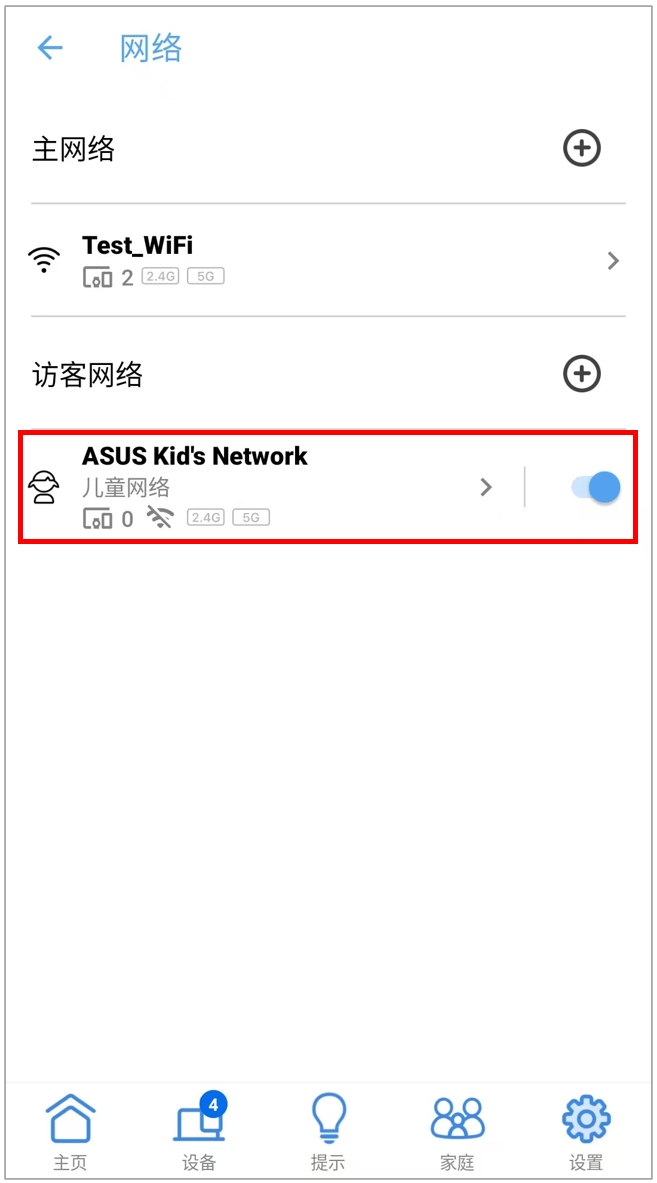Open the Test_WiFi network settings

pyautogui.click(x=328, y=261)
